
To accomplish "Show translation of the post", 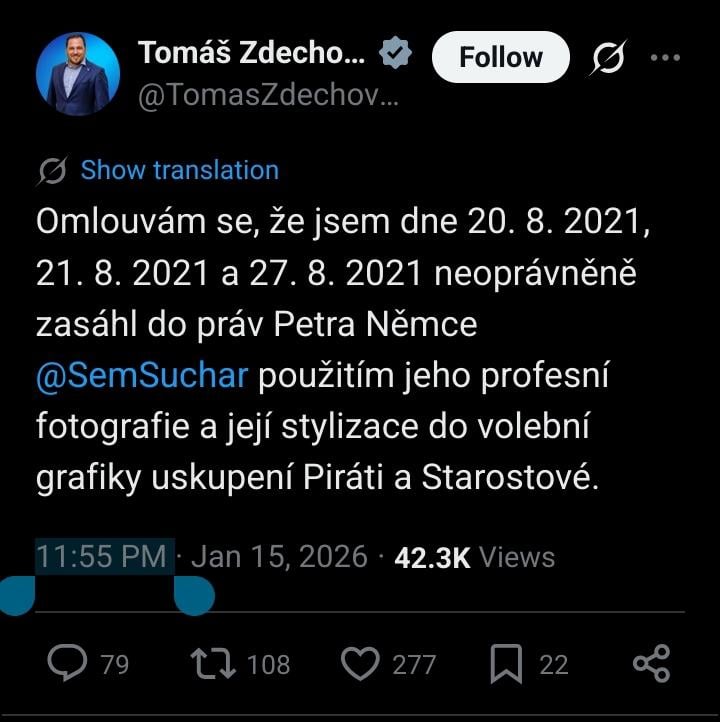I will [179, 171].
